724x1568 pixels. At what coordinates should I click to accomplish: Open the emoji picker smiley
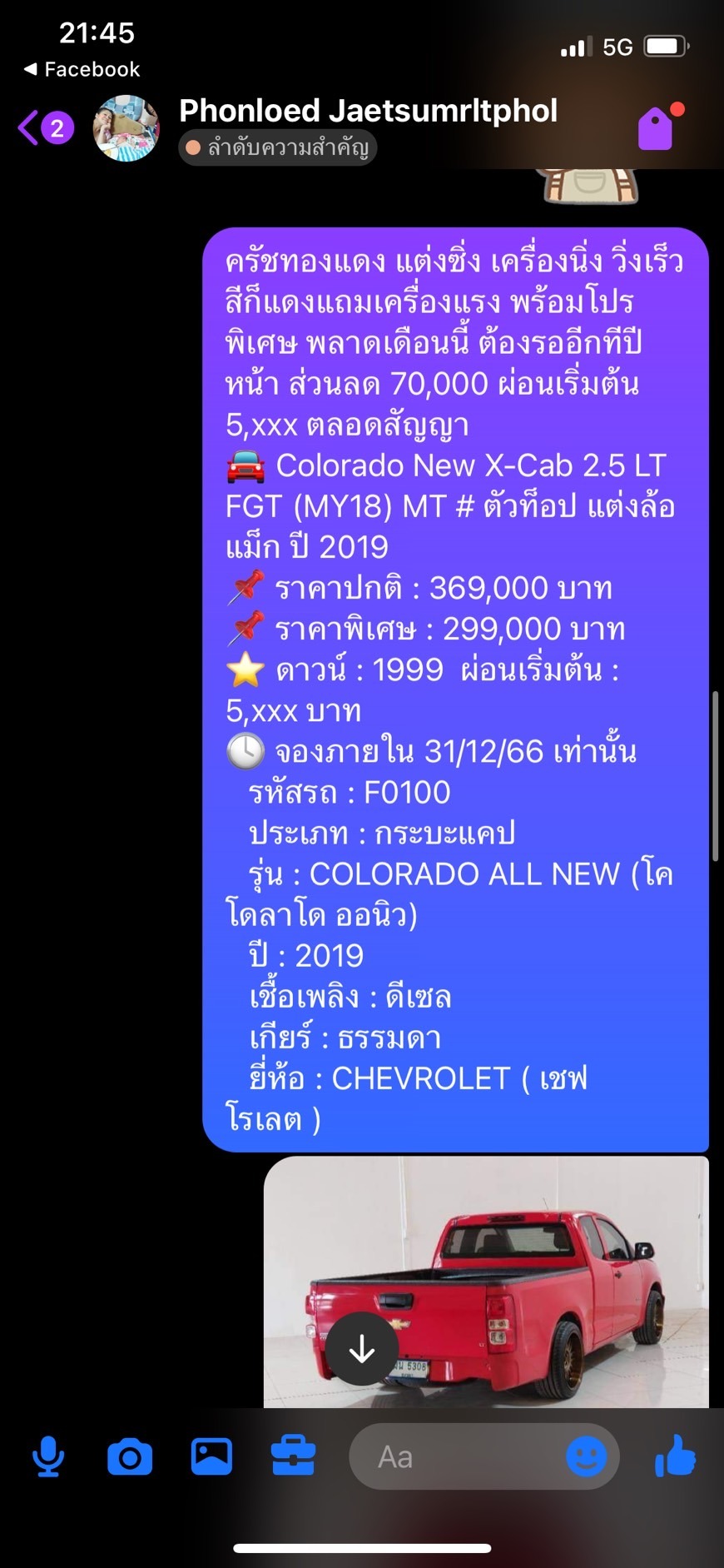pyautogui.click(x=586, y=1457)
